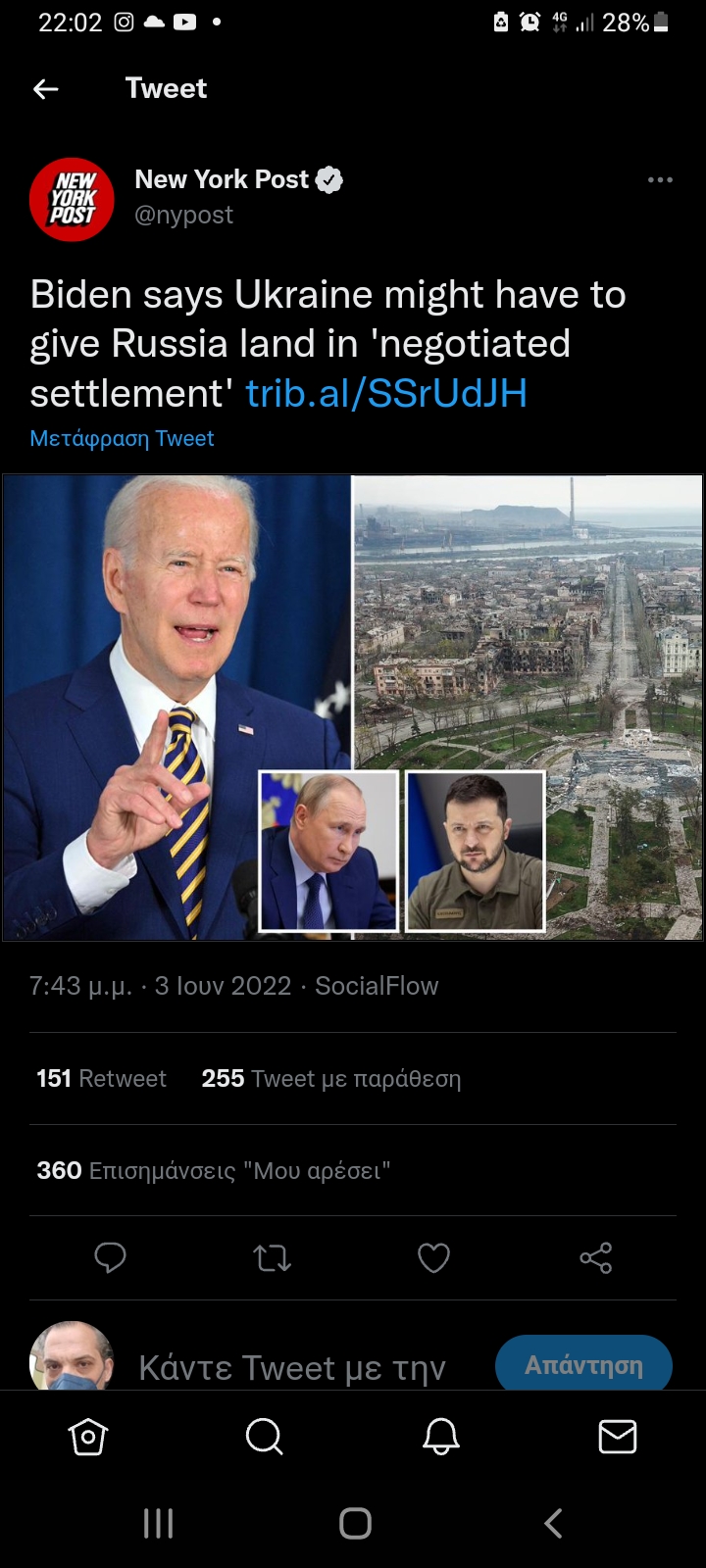This screenshot has height=1568, width=706.
Task: Like the tweet with the heart
Action: [x=433, y=1257]
